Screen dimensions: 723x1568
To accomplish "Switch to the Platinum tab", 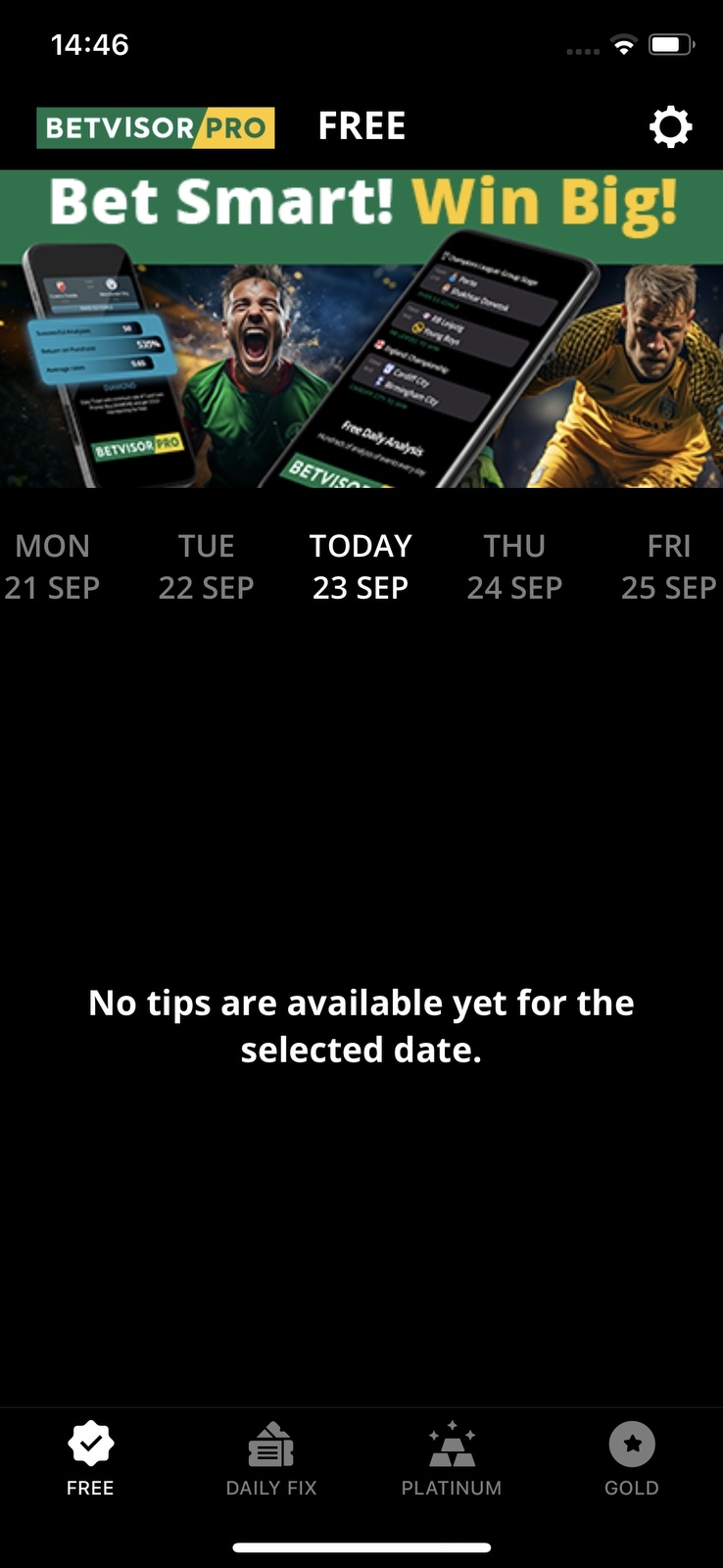I will tap(452, 1459).
